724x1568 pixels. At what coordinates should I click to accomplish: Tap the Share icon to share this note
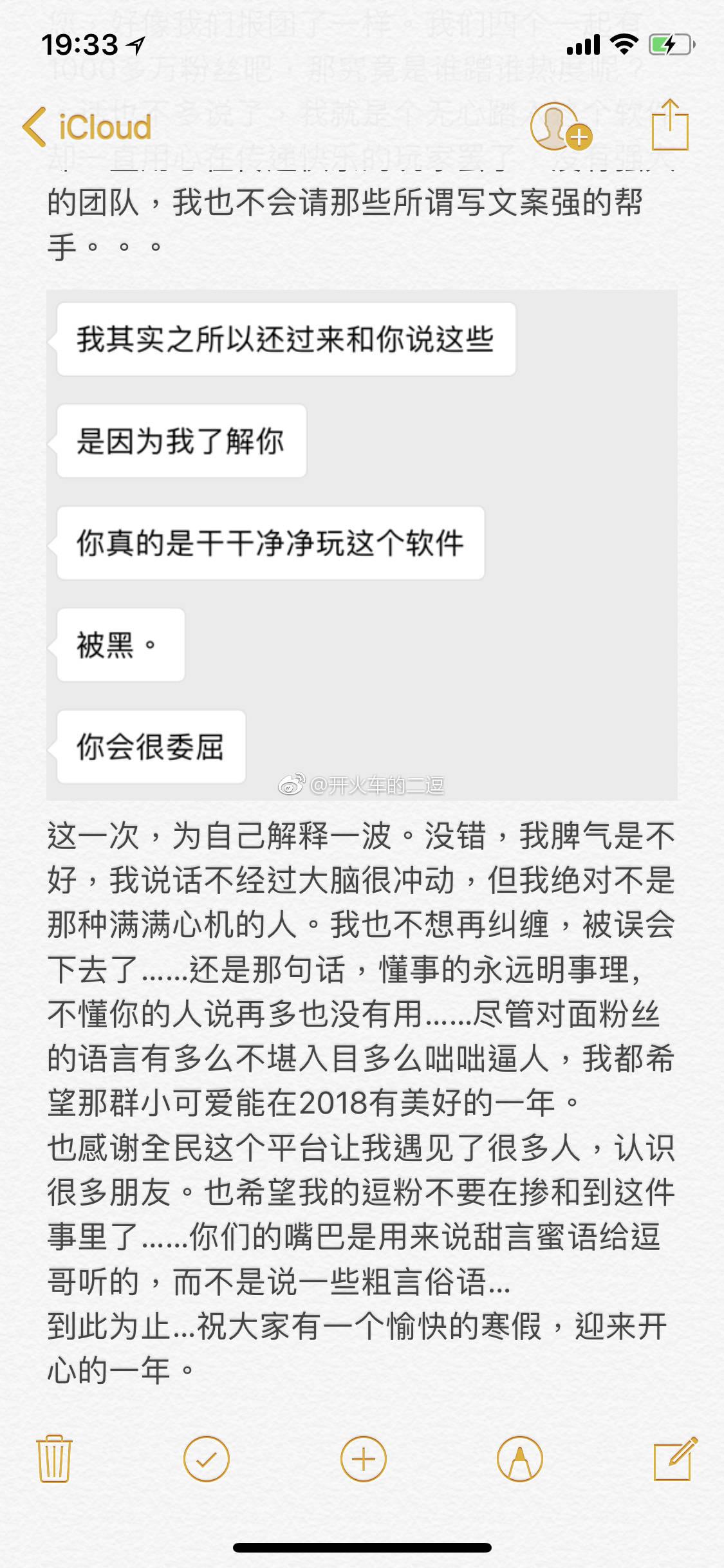pyautogui.click(x=671, y=126)
